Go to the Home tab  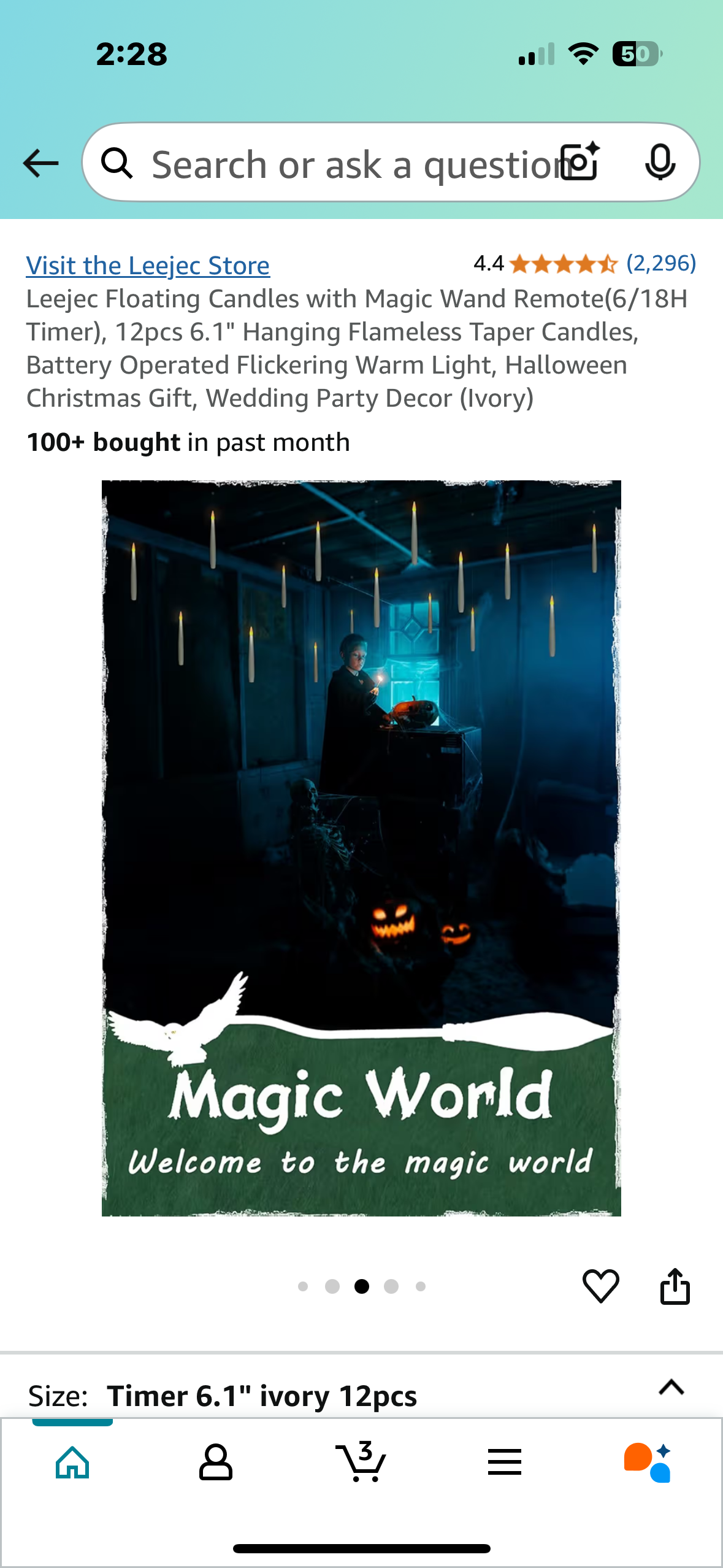click(x=72, y=1462)
